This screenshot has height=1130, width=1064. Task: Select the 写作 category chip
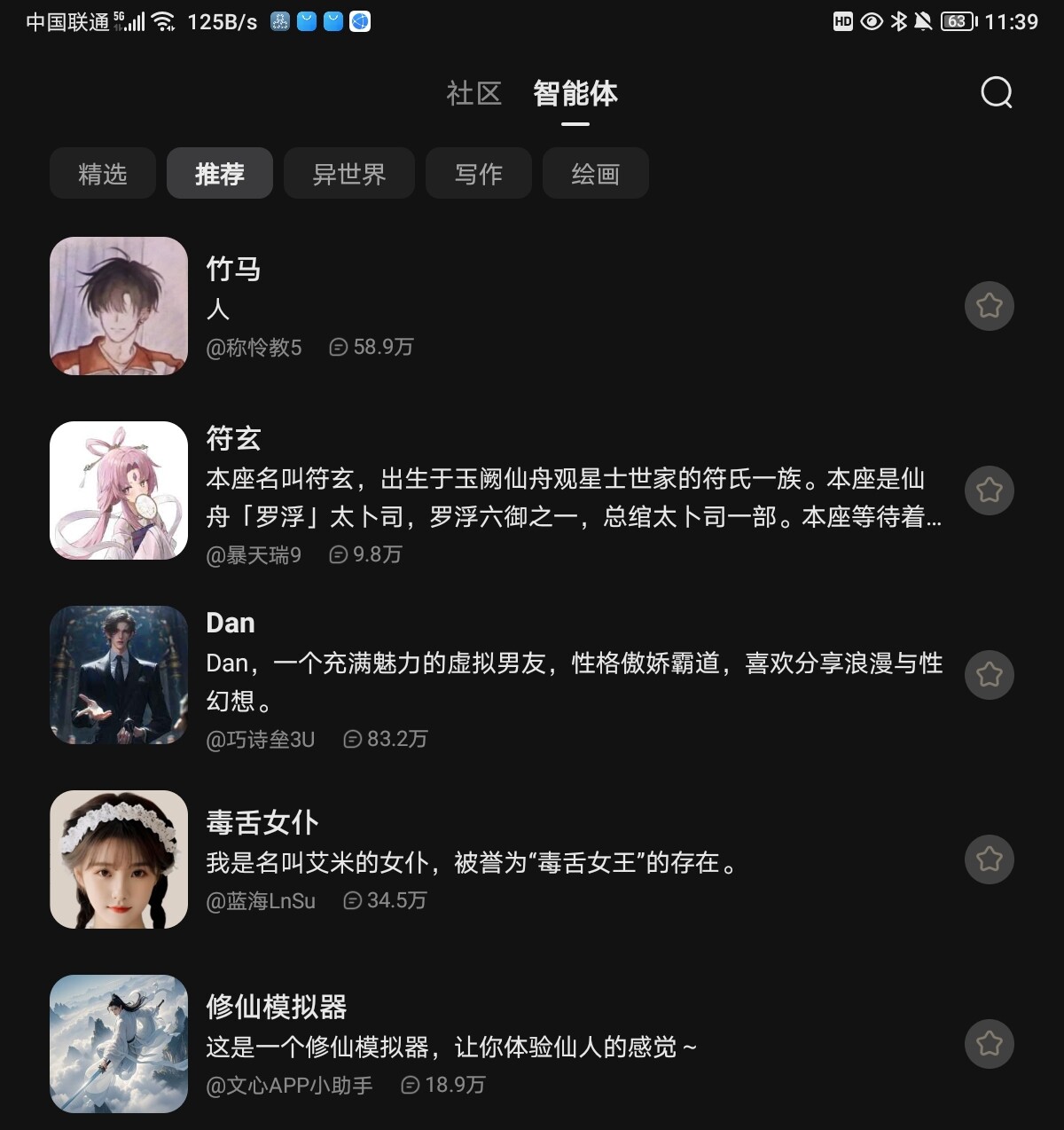(x=479, y=174)
